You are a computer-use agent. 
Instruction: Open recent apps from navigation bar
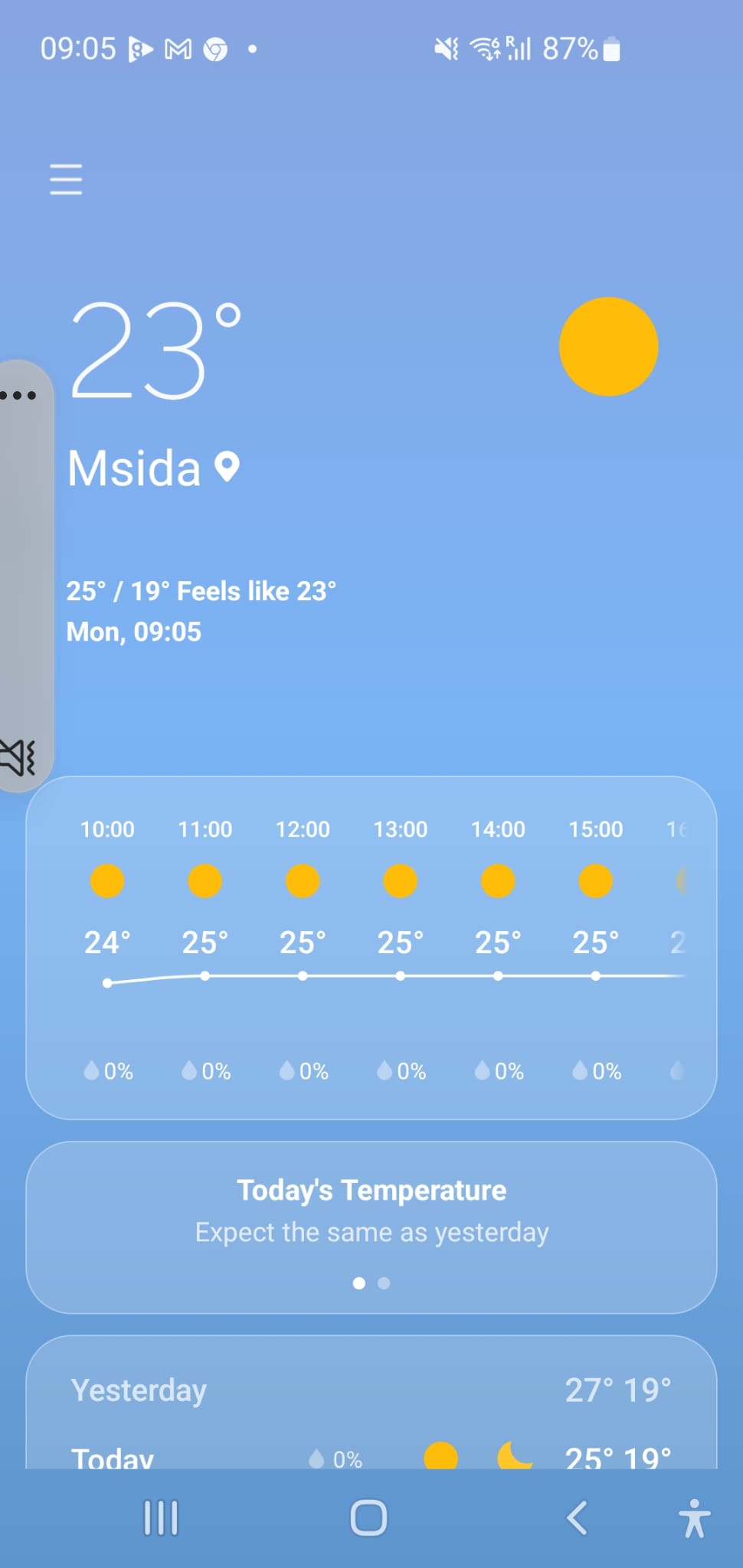(x=161, y=1517)
